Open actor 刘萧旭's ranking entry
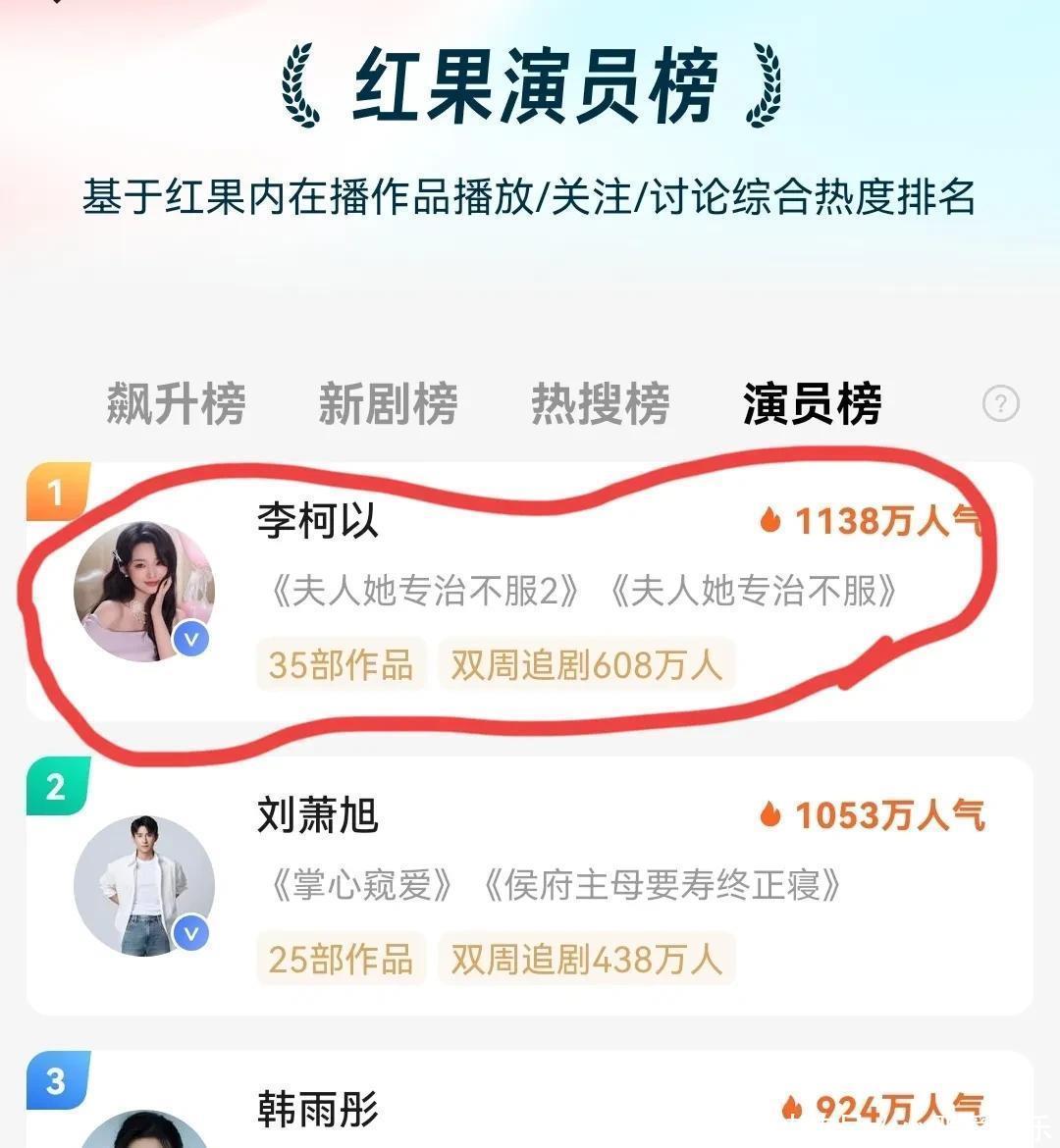 [530, 886]
